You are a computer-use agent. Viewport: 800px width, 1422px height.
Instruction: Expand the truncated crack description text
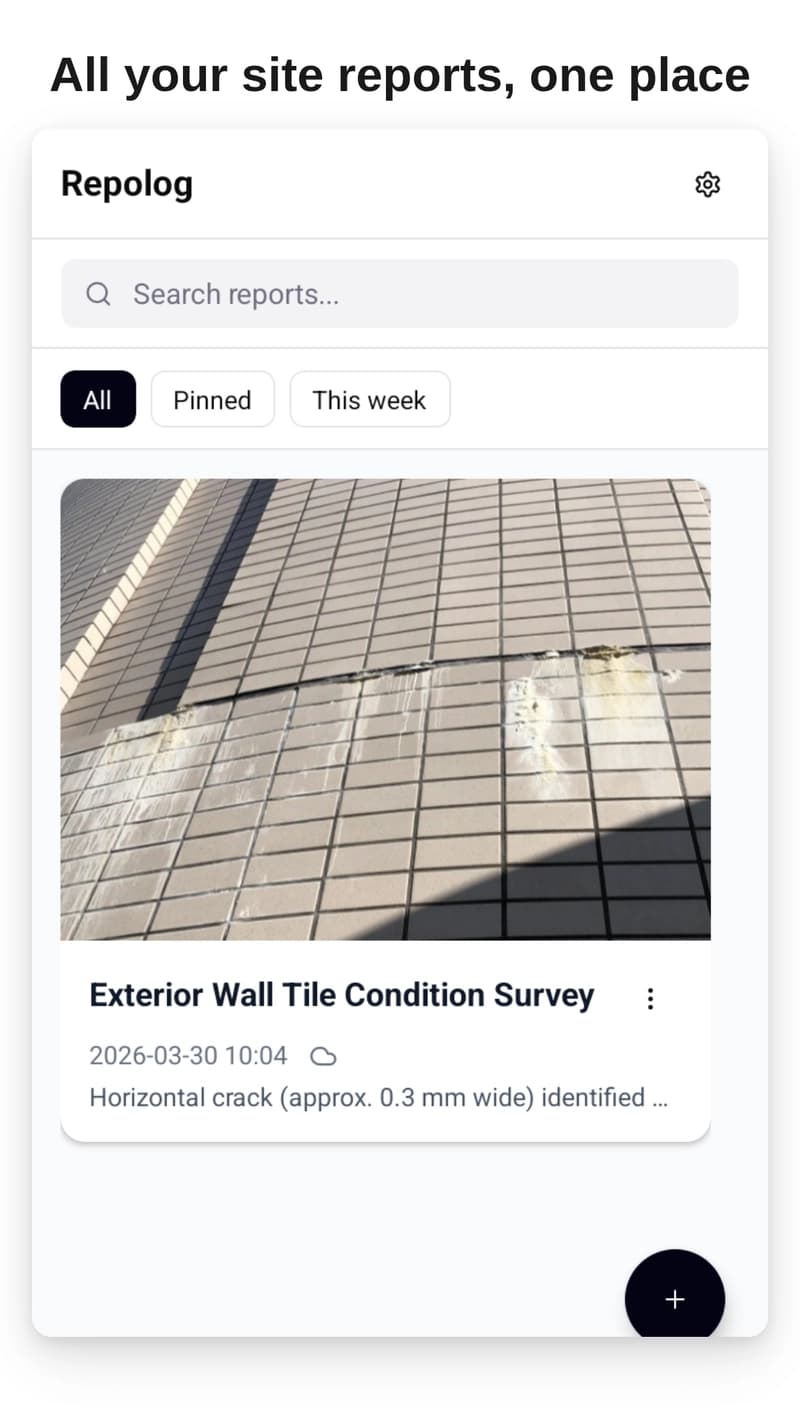click(380, 1097)
